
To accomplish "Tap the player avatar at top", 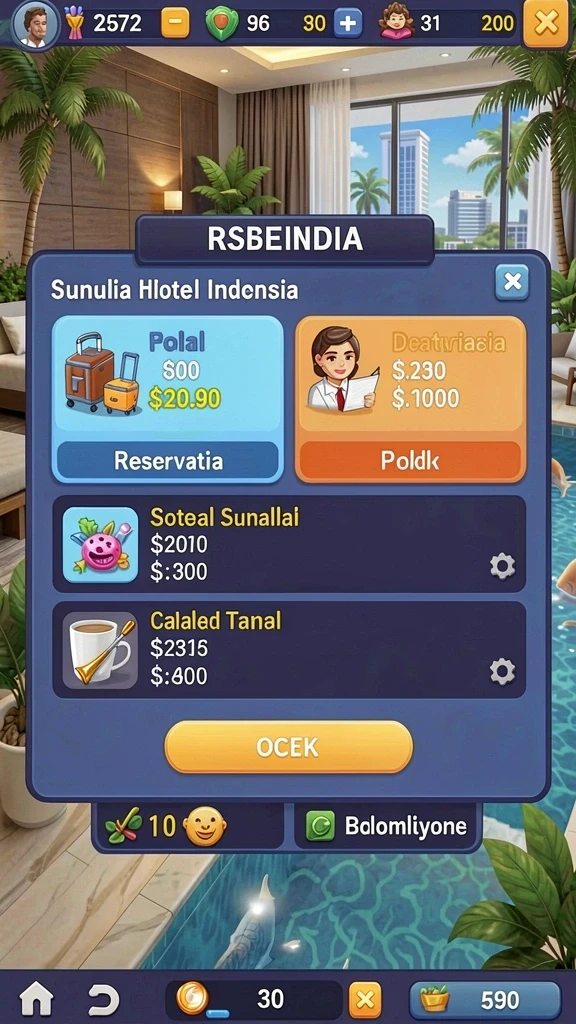I will pos(35,25).
